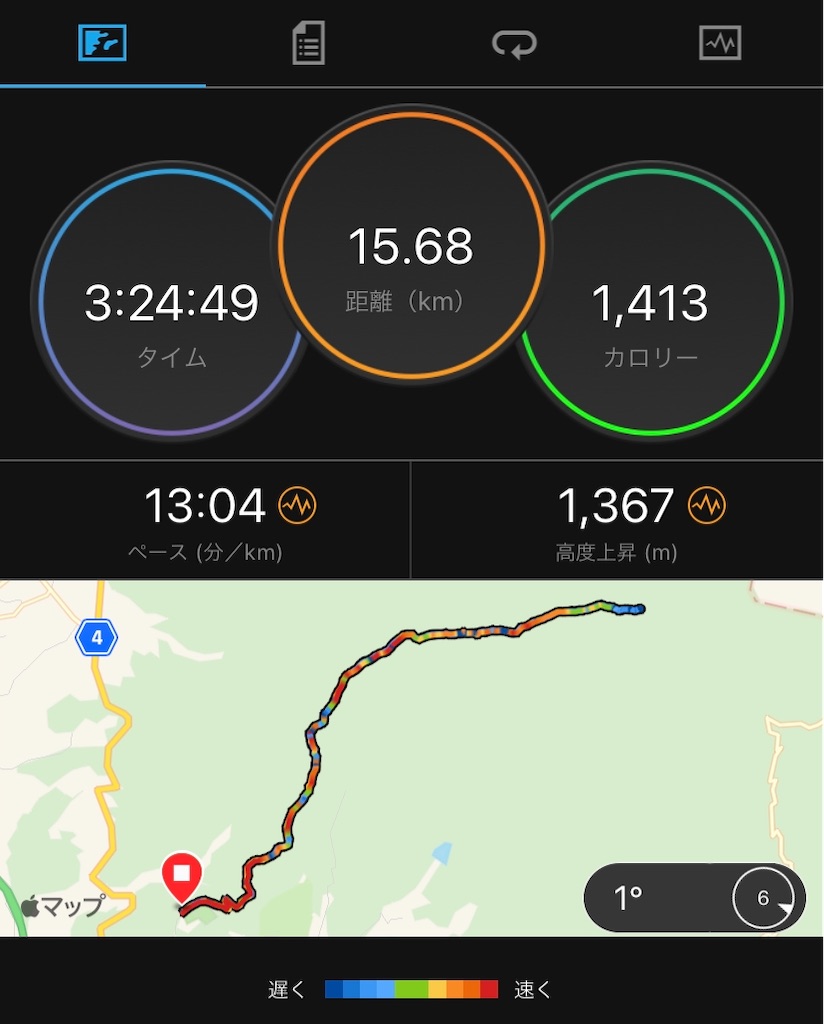
Task: Switch to the stats details tab
Action: click(x=308, y=44)
